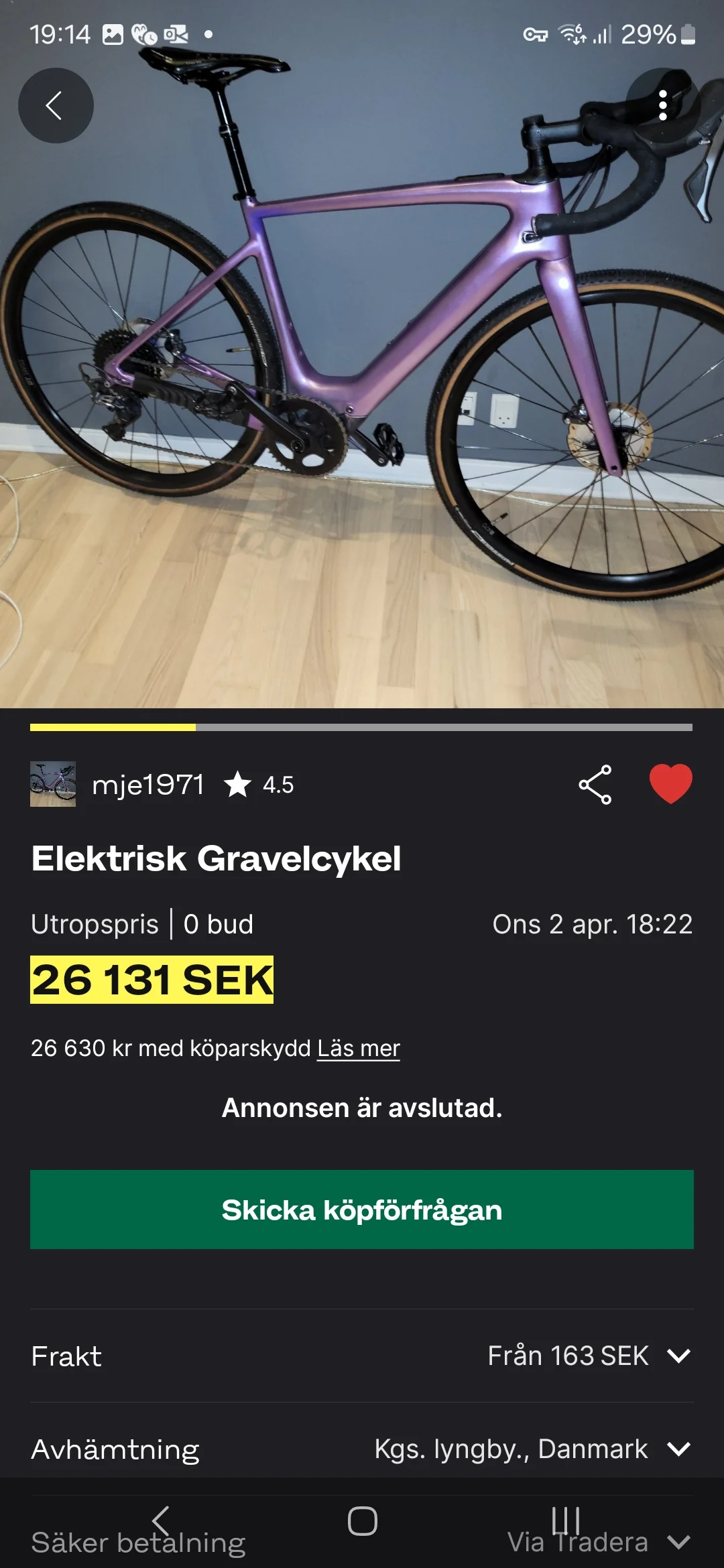Expand the Avhämtning pickup location
The image size is (724, 1568).
678,1449
